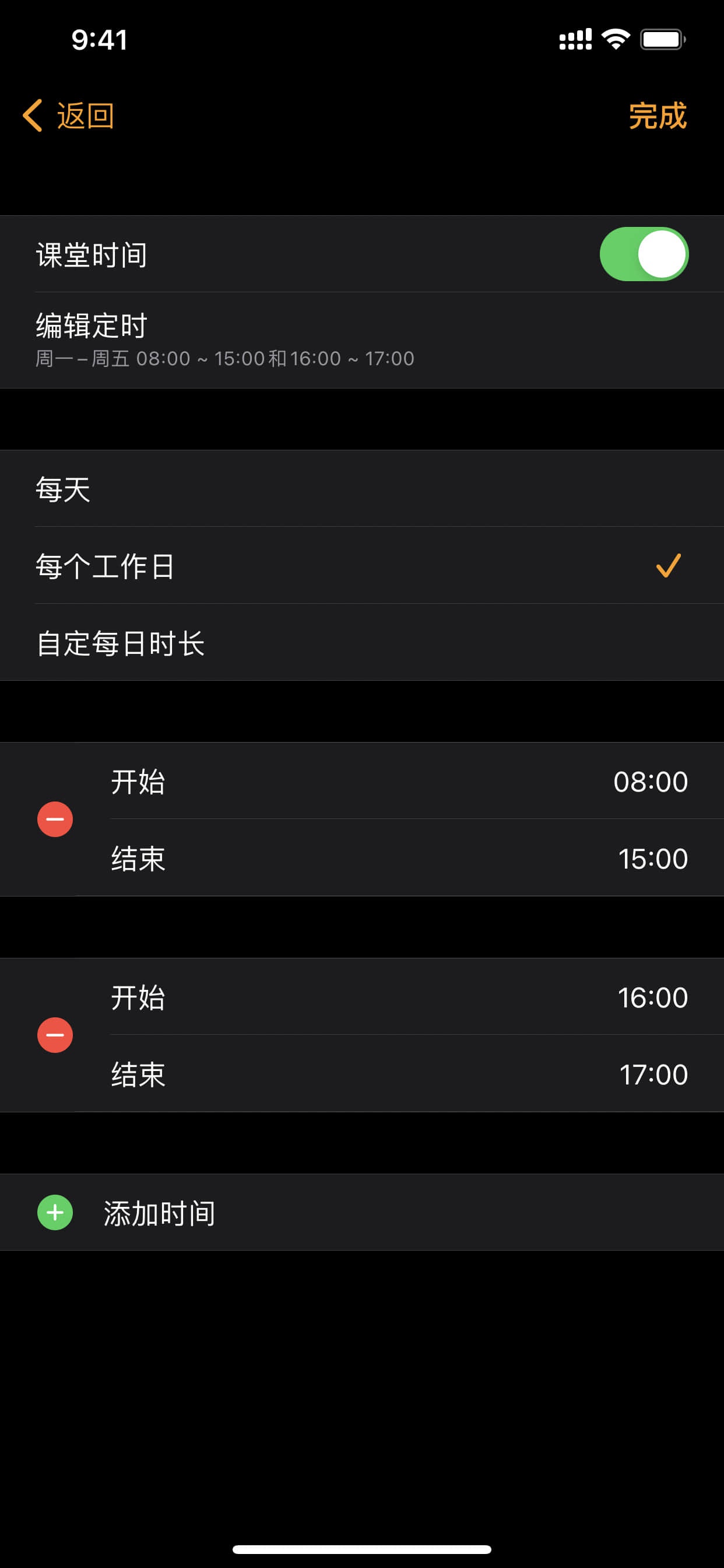Select the 每天 option
The image size is (724, 1568).
click(x=362, y=489)
